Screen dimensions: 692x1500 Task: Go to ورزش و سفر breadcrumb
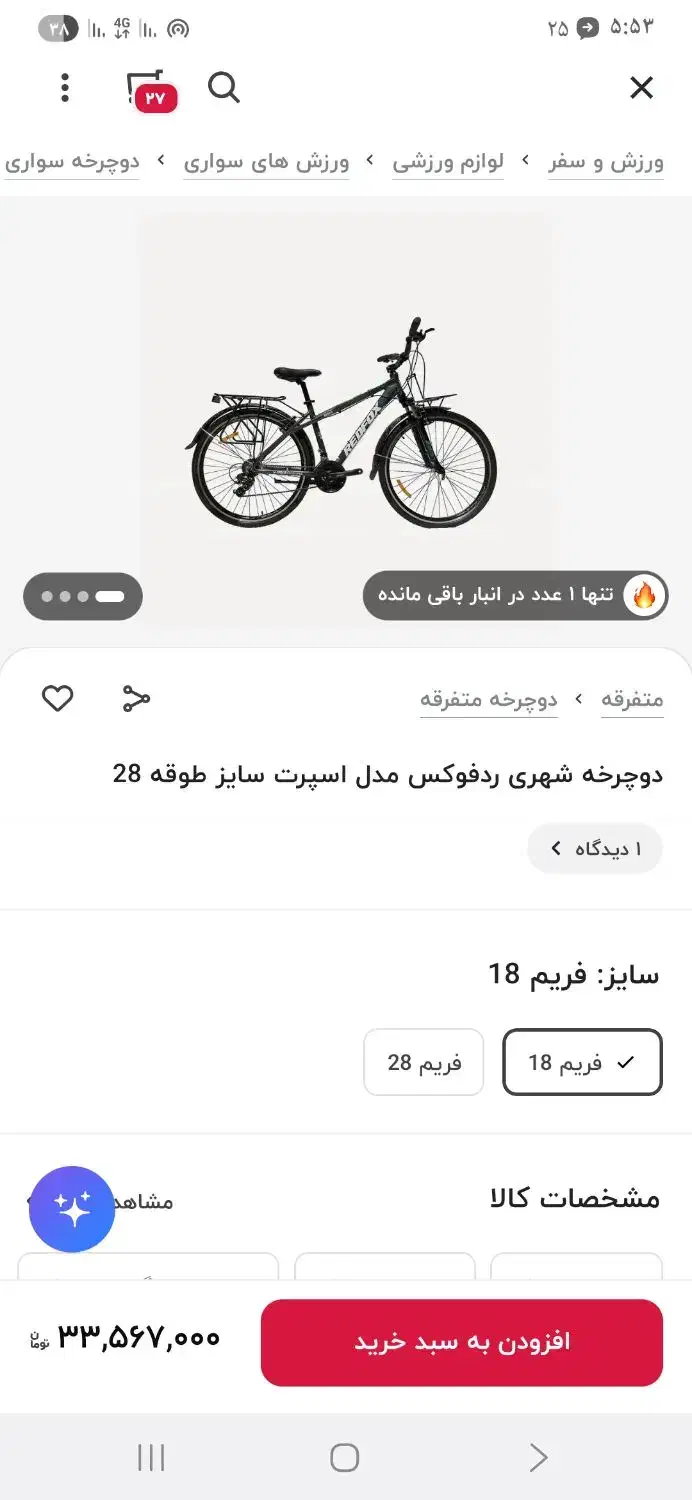[x=606, y=163]
